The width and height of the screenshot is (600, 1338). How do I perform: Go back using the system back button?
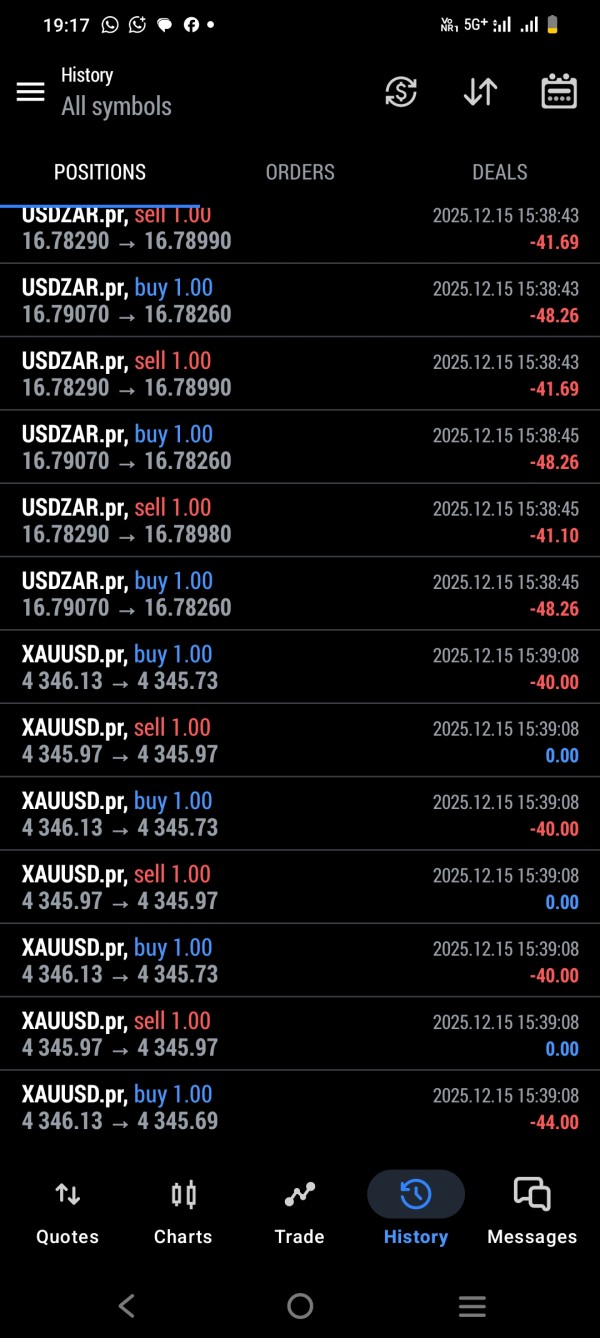pyautogui.click(x=127, y=1305)
